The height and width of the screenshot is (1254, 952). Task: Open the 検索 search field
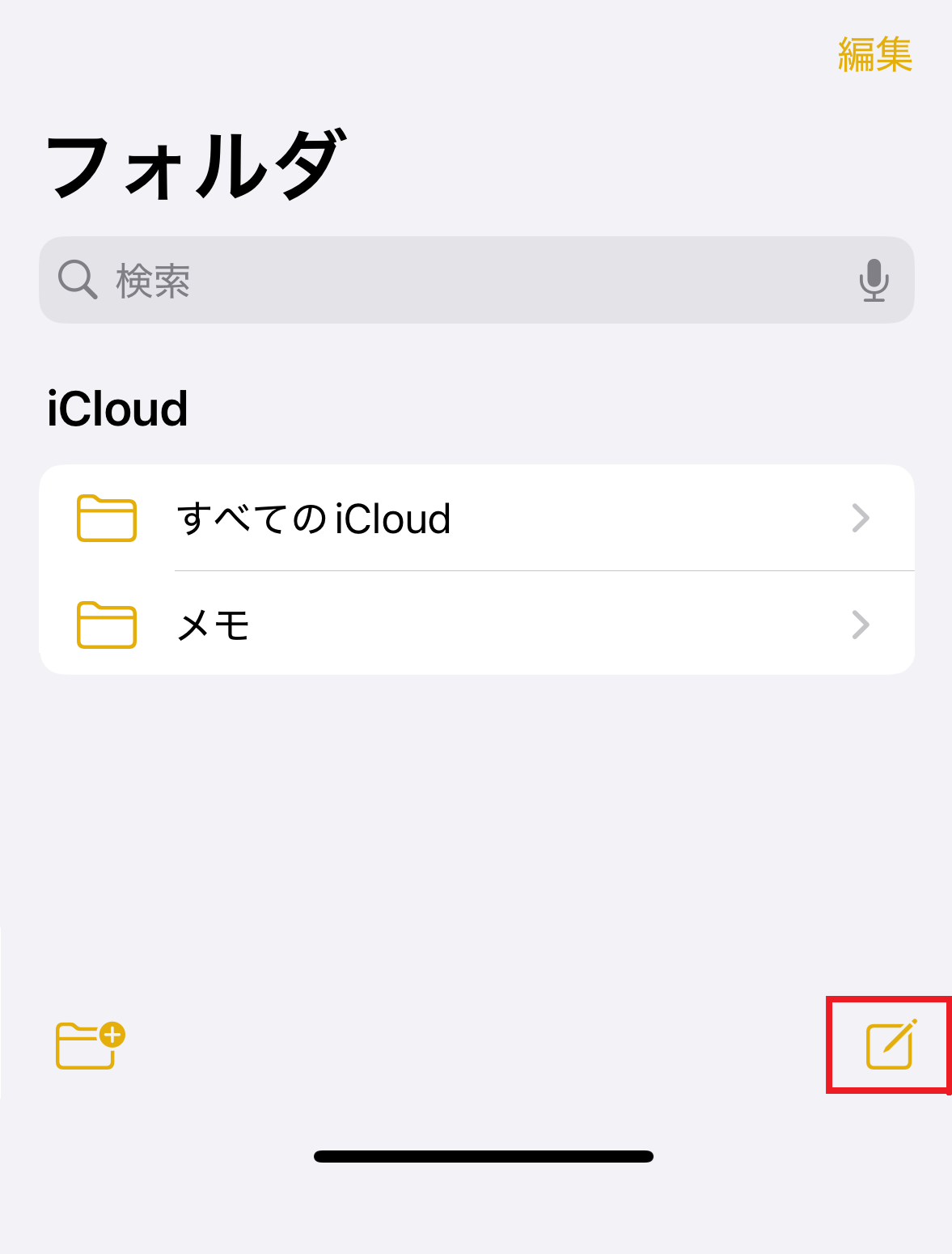(453, 281)
